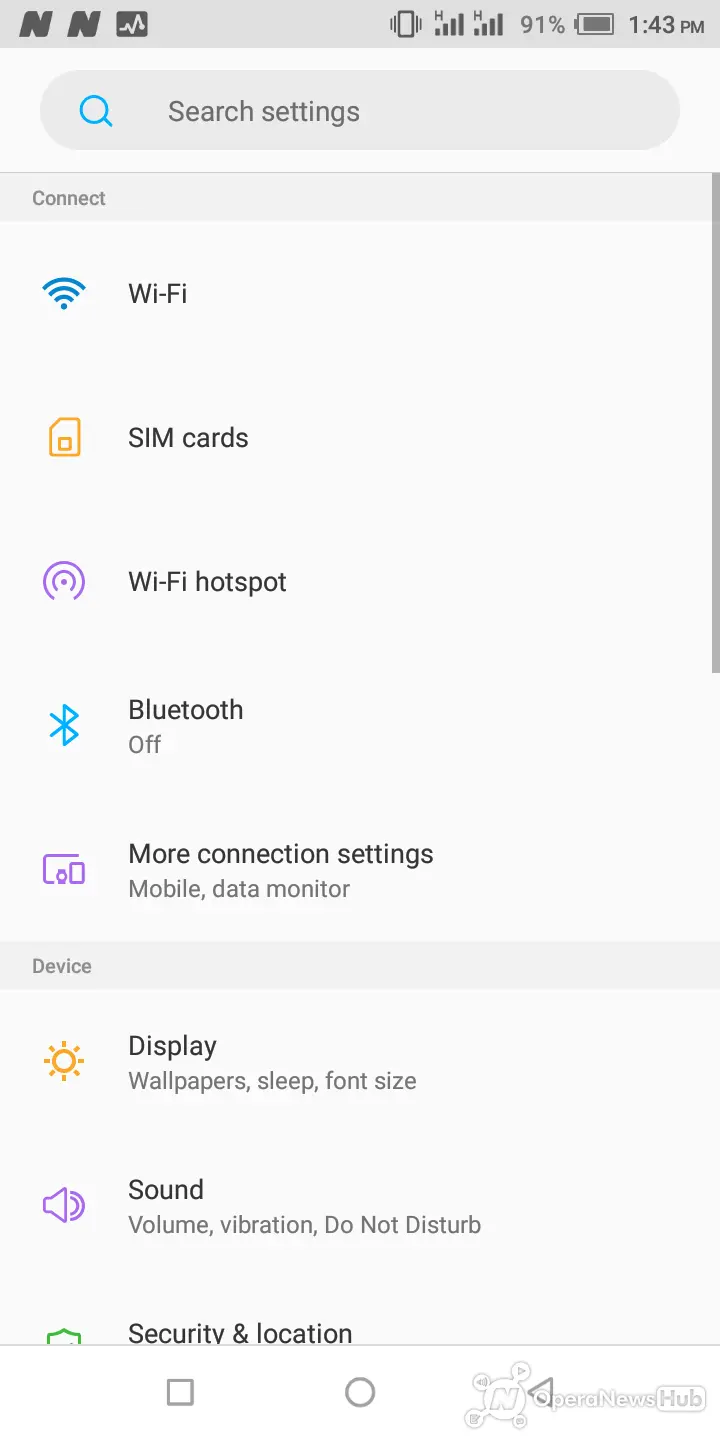The height and width of the screenshot is (1440, 720).
Task: Open the Wi-Fi hotspot row
Action: 360,582
